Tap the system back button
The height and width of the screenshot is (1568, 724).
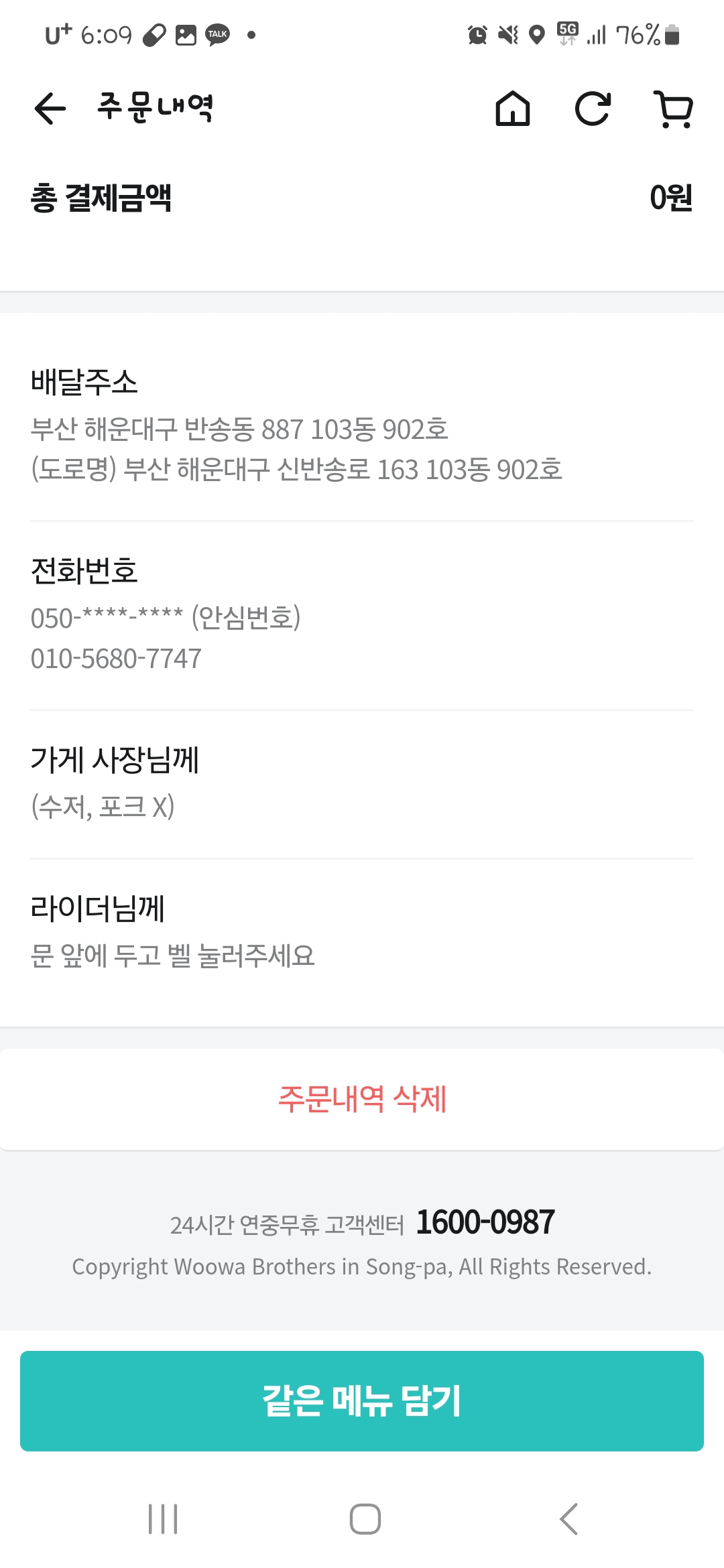[568, 1519]
